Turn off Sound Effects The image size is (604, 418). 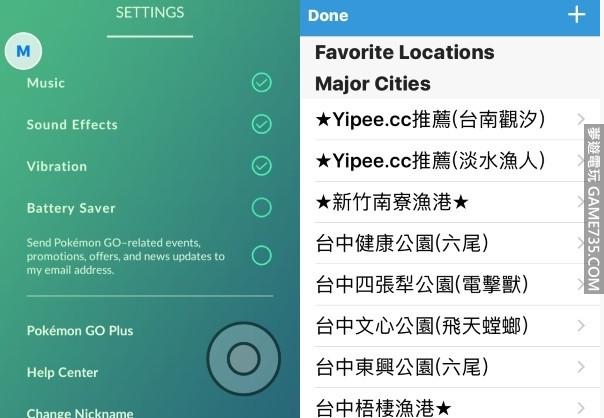[x=261, y=124]
